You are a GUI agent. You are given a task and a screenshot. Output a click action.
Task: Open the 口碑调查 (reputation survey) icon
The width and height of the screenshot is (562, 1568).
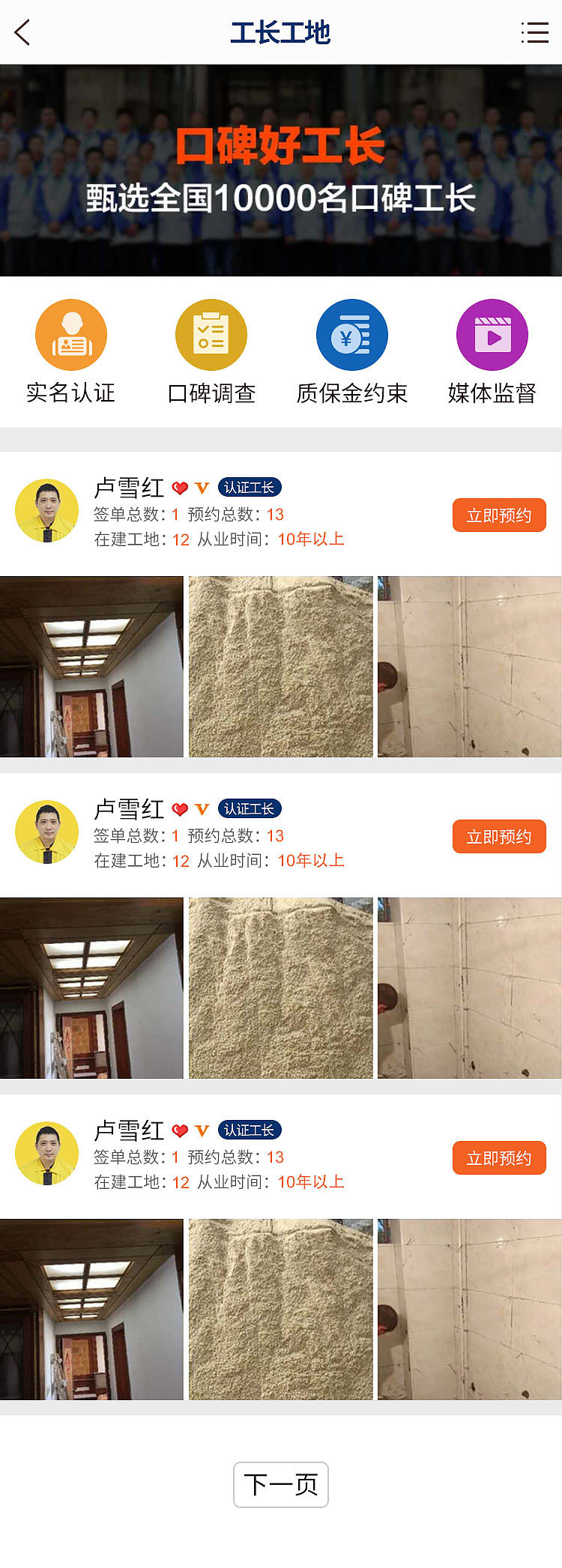point(211,334)
